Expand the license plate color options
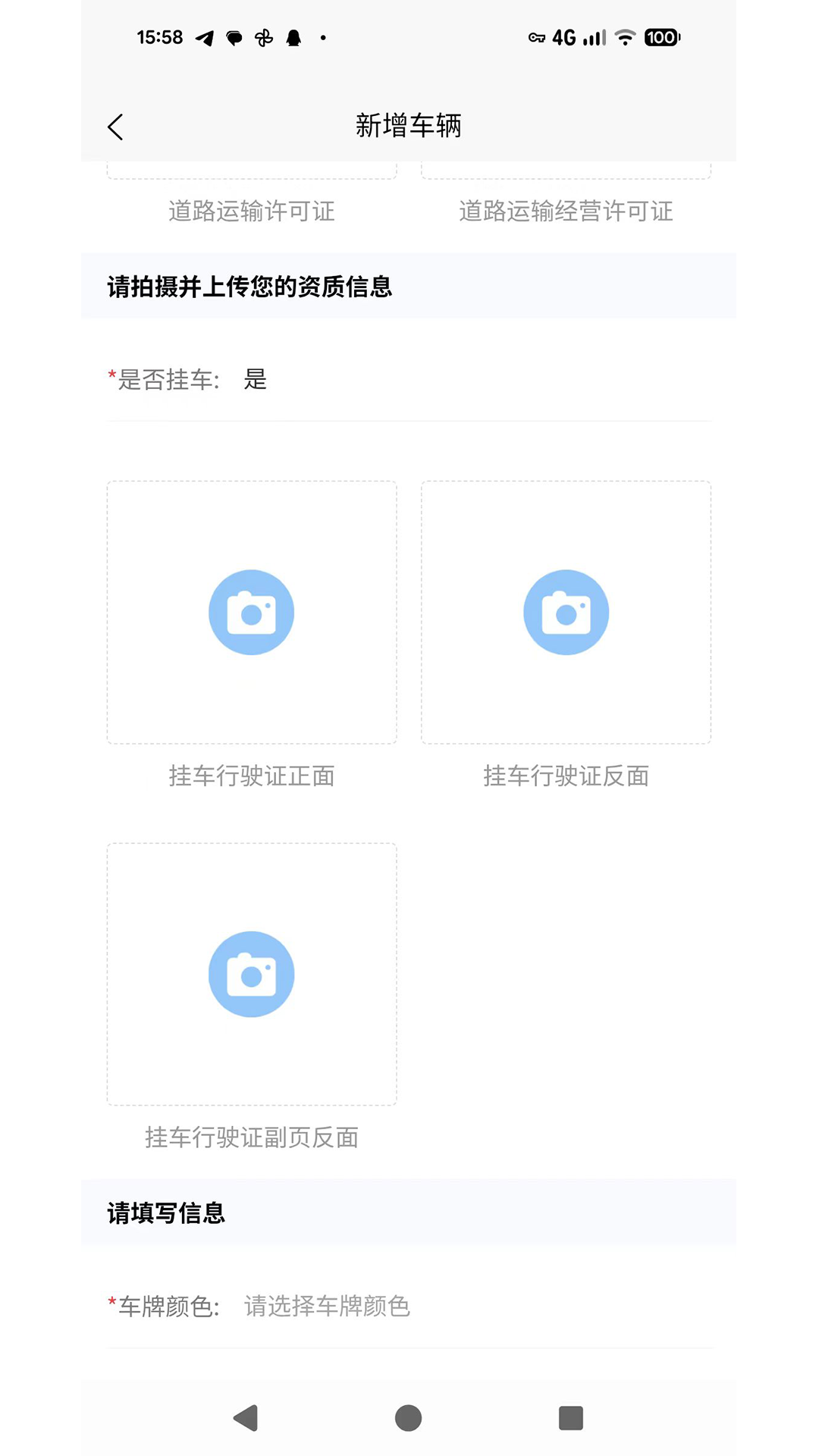Image resolution: width=819 pixels, height=1456 pixels. [x=326, y=1307]
